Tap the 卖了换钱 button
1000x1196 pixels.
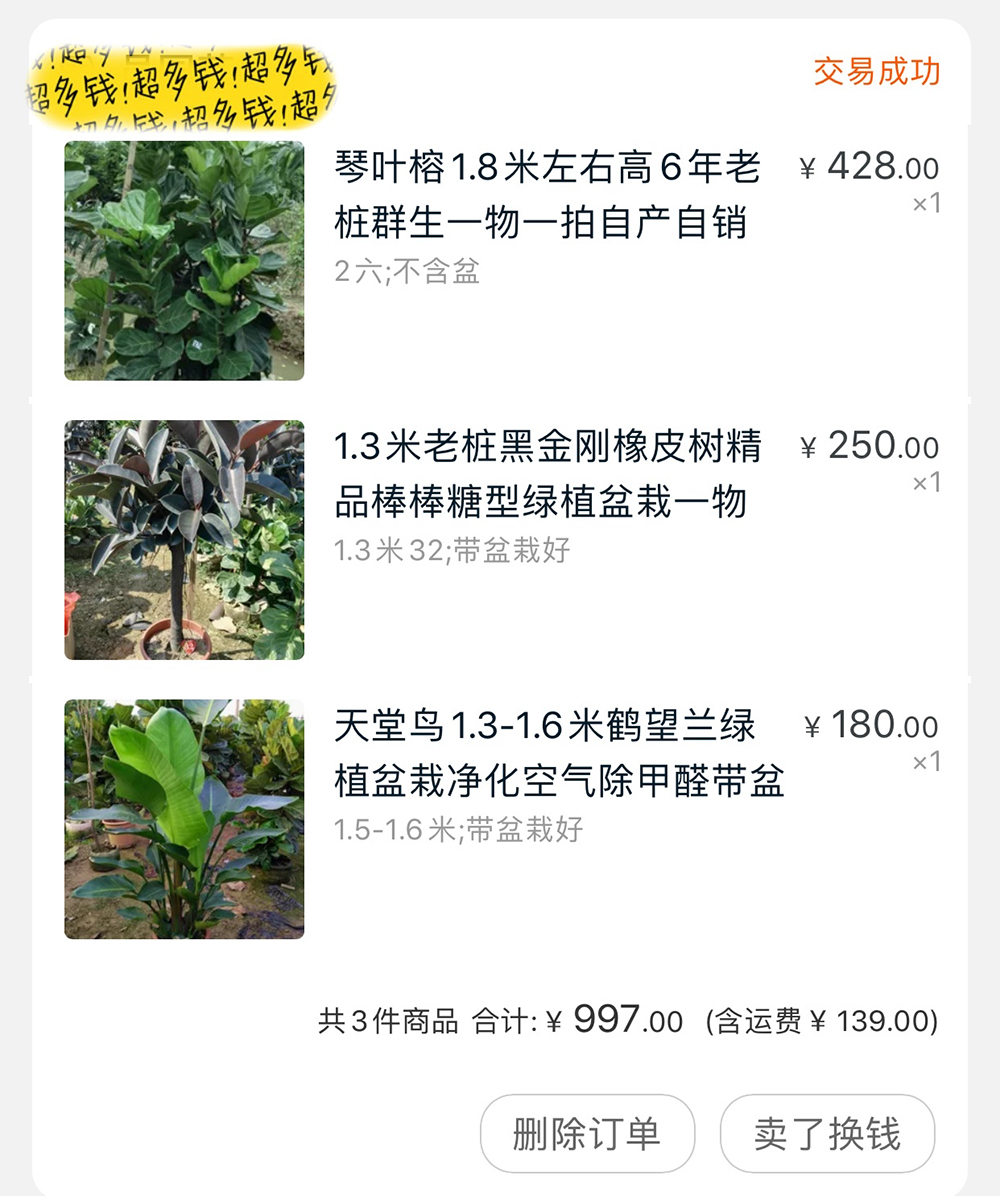[826, 1132]
